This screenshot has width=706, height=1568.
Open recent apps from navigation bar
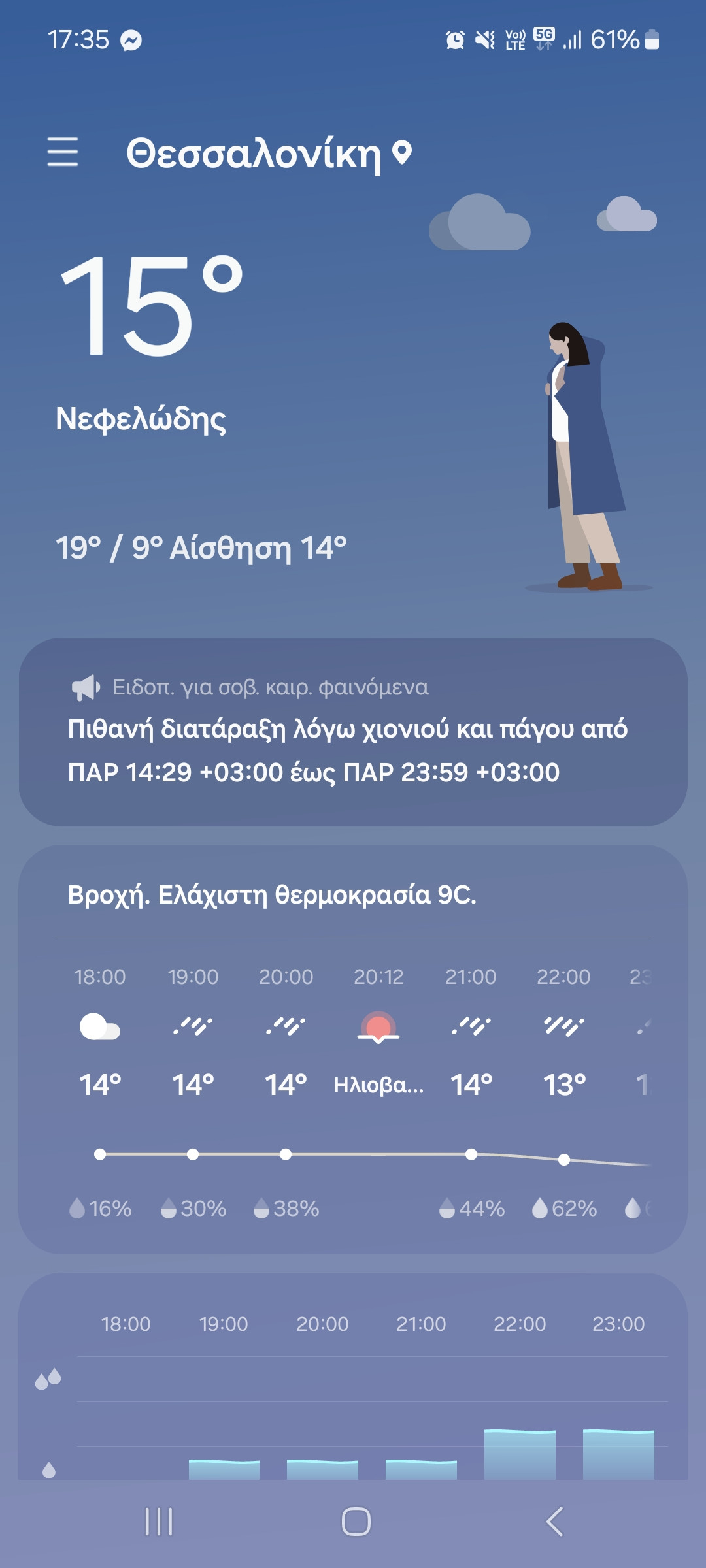[x=159, y=1522]
